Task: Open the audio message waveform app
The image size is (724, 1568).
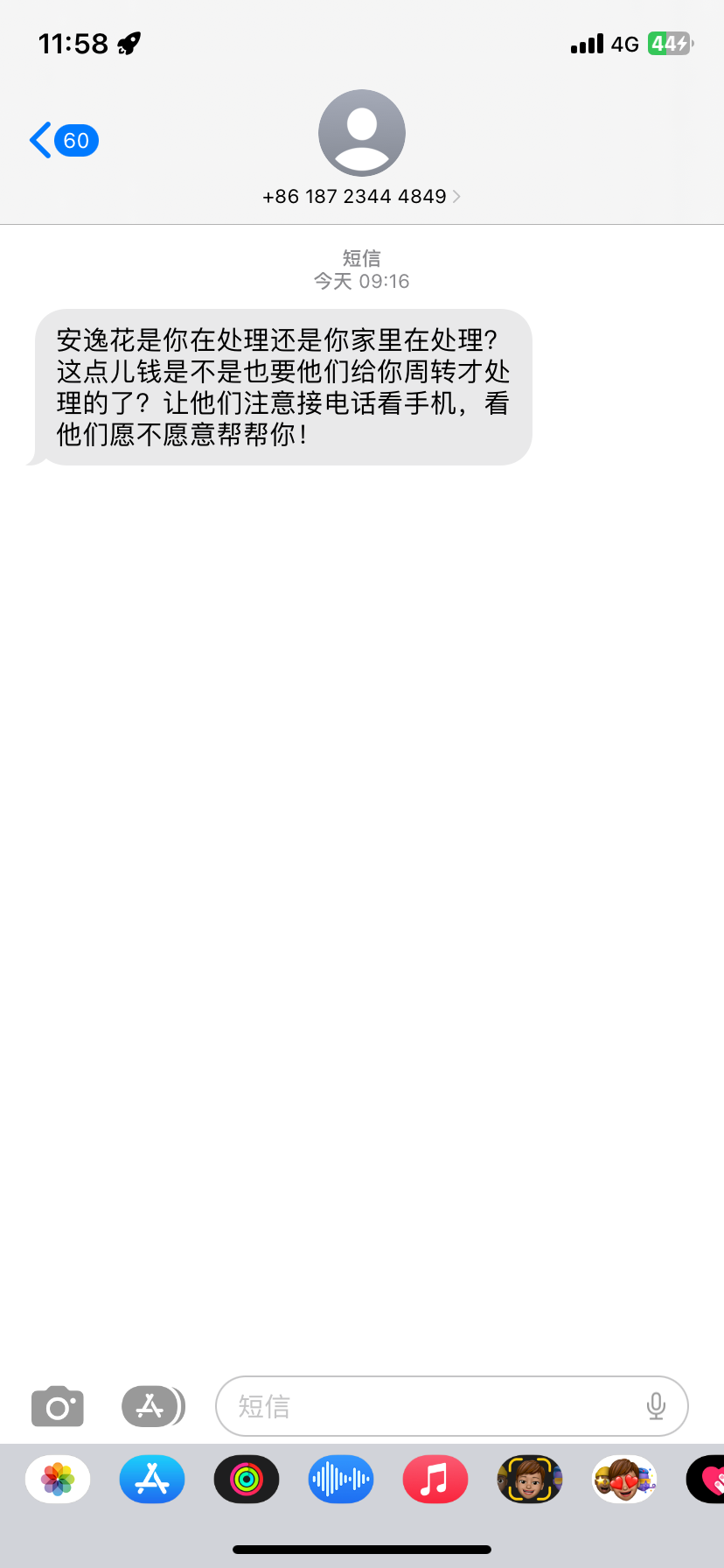Action: pos(341,1480)
